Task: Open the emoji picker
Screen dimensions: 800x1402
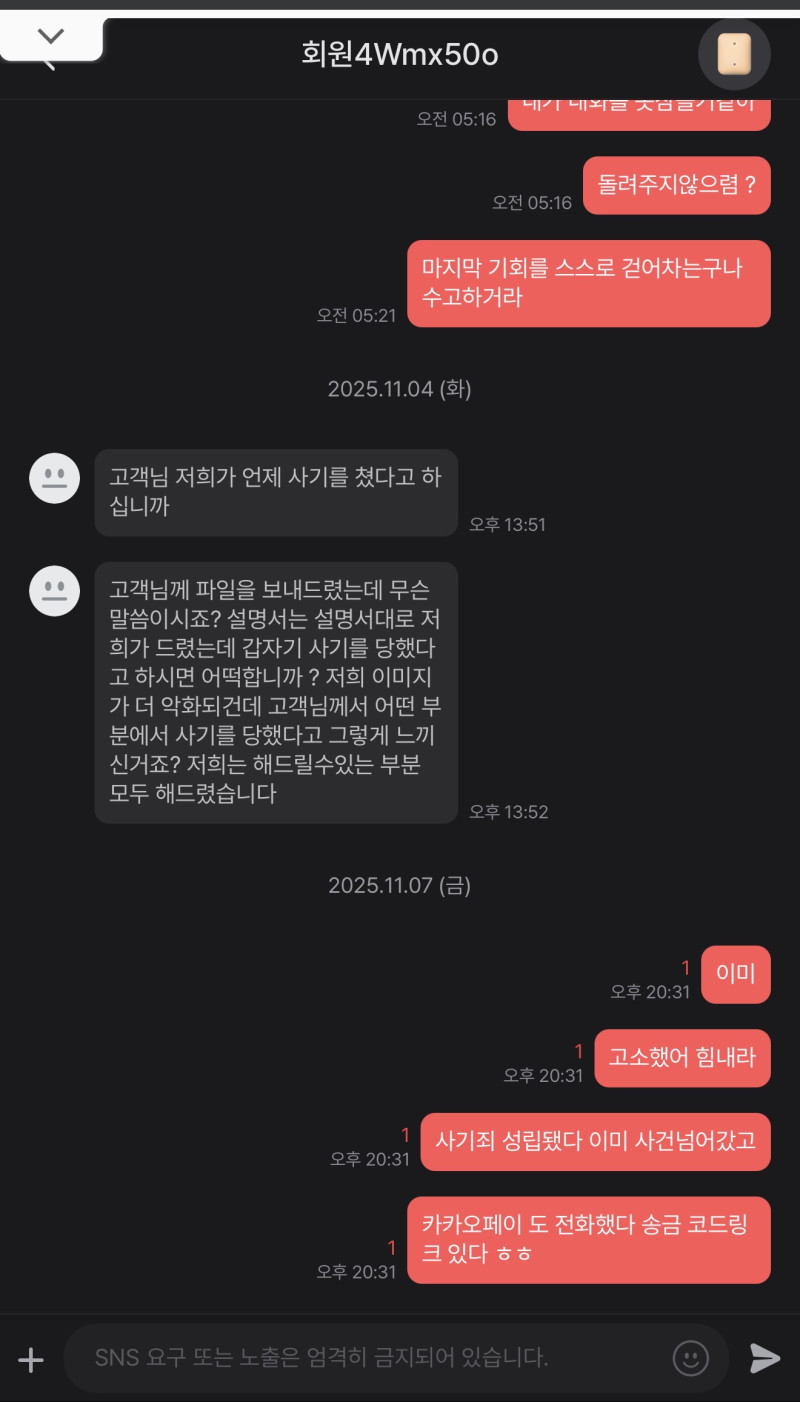Action: [690, 1358]
